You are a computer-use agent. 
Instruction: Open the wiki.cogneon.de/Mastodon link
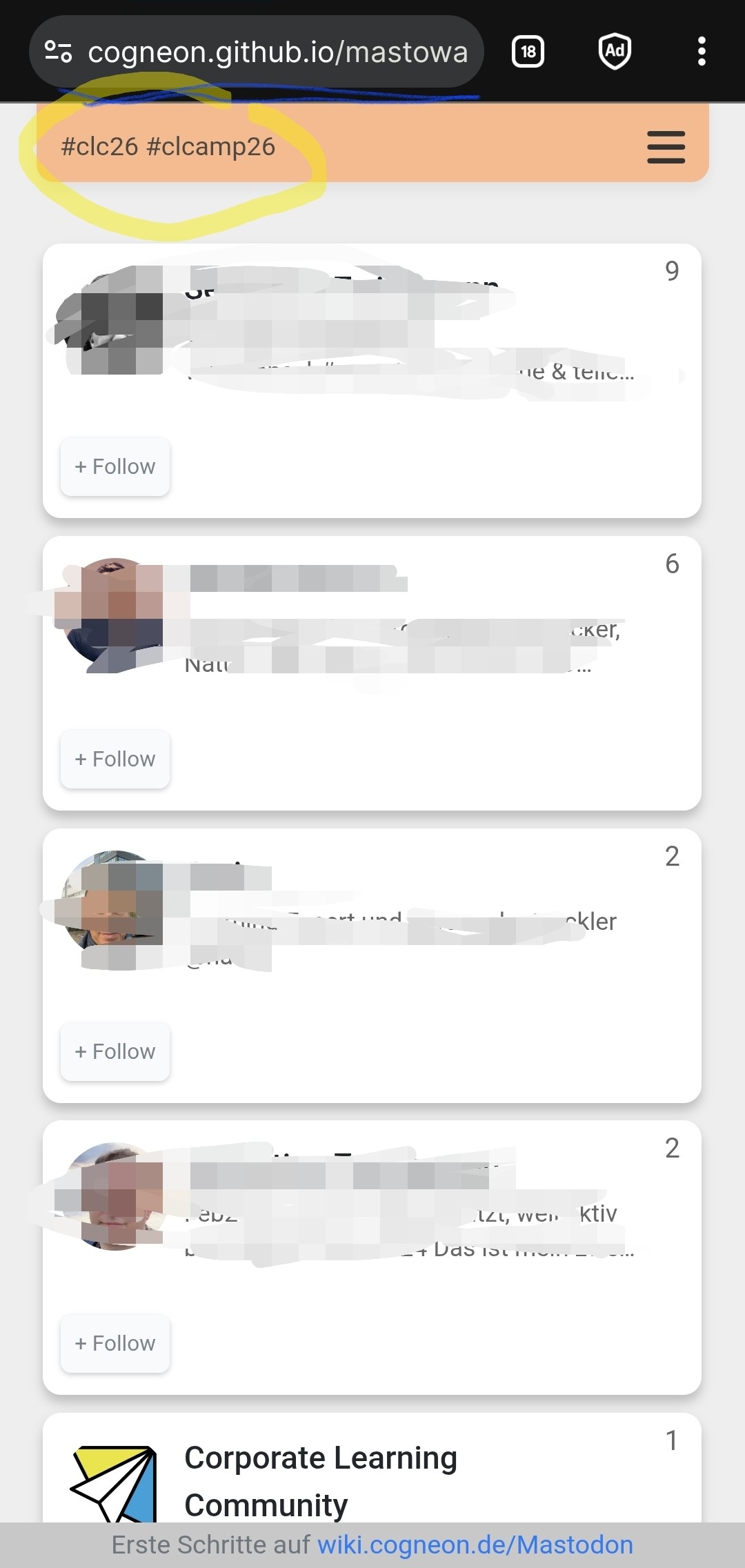[x=475, y=1545]
